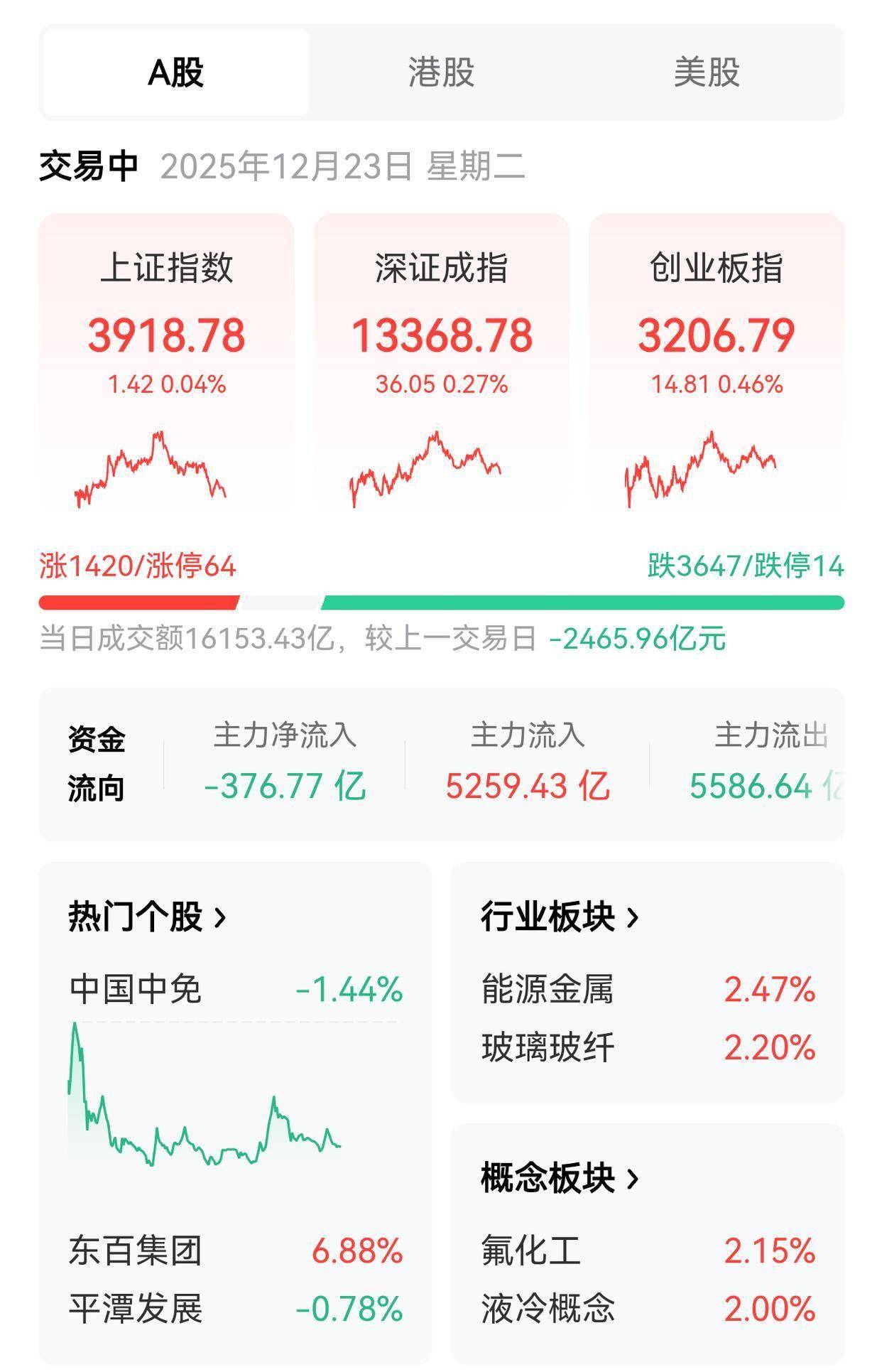Open the 深证成指 index card
Viewport: 882px width, 1372px height.
[x=441, y=362]
